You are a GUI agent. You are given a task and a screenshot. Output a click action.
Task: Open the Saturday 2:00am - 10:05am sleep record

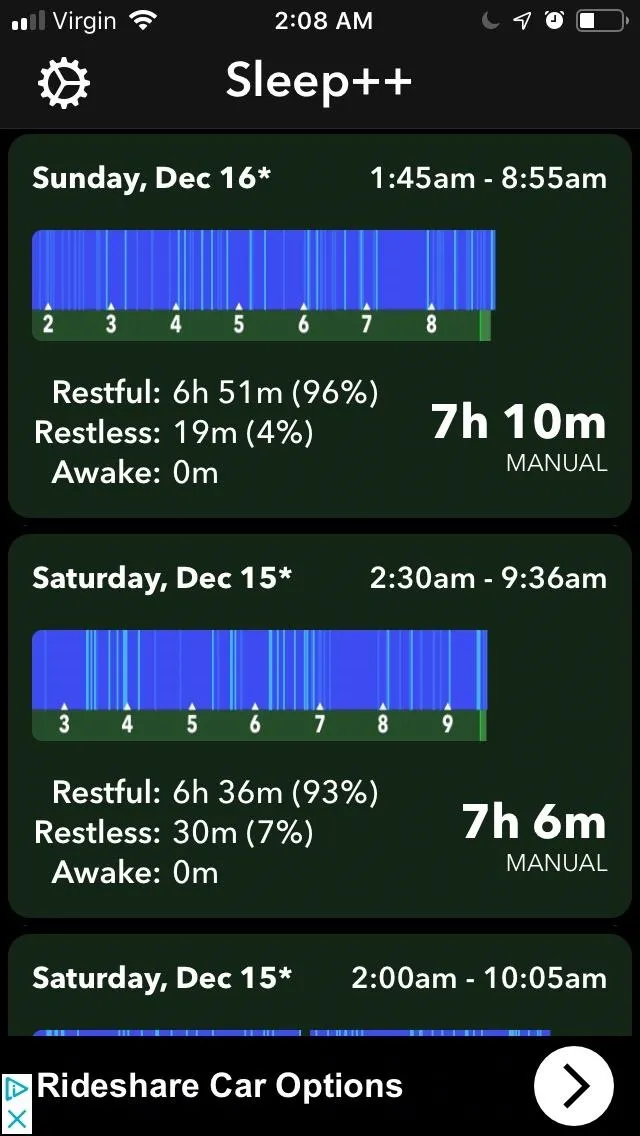pyautogui.click(x=320, y=985)
